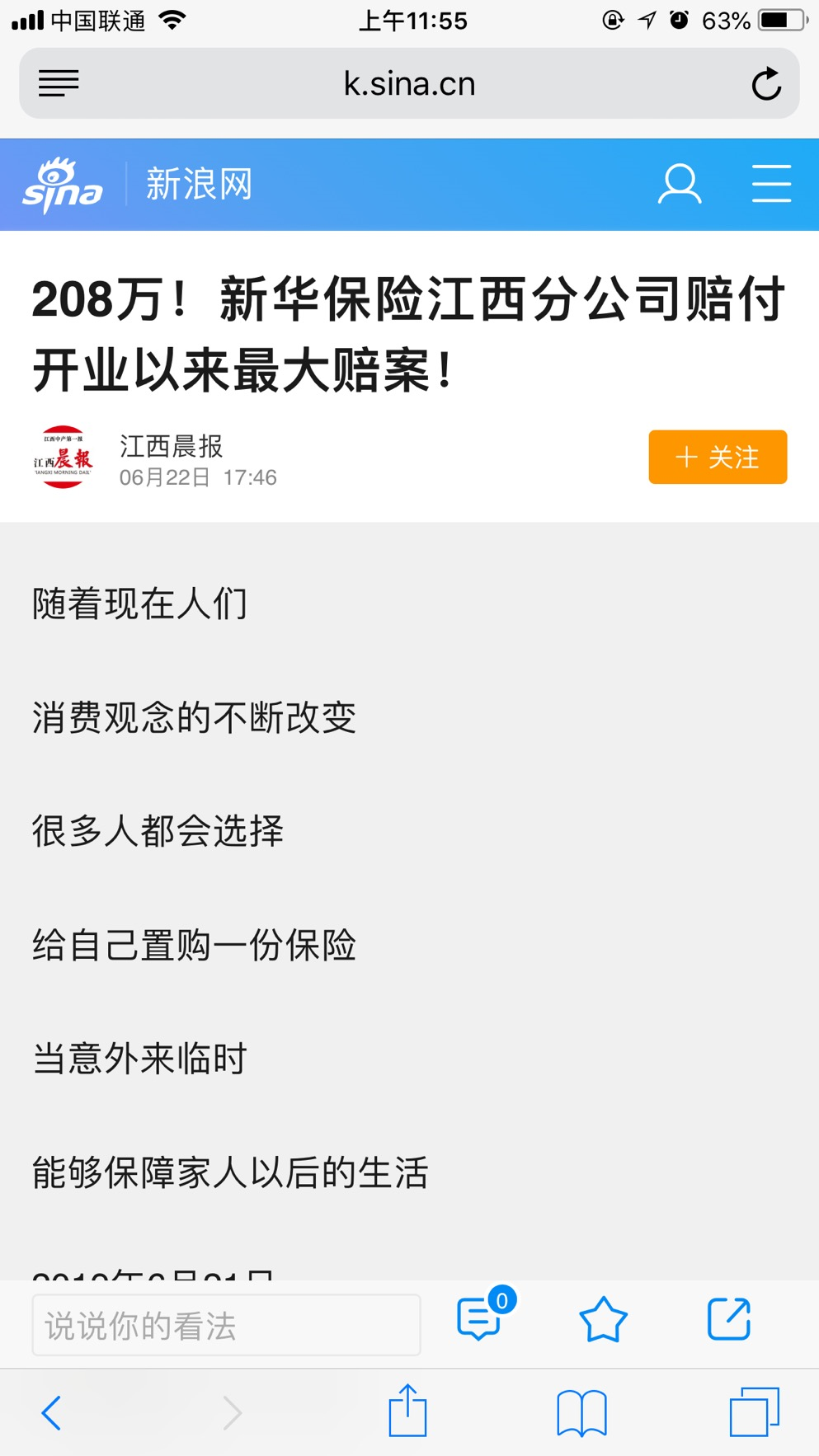This screenshot has width=819, height=1456.
Task: Go back to previous page
Action: point(51,1412)
